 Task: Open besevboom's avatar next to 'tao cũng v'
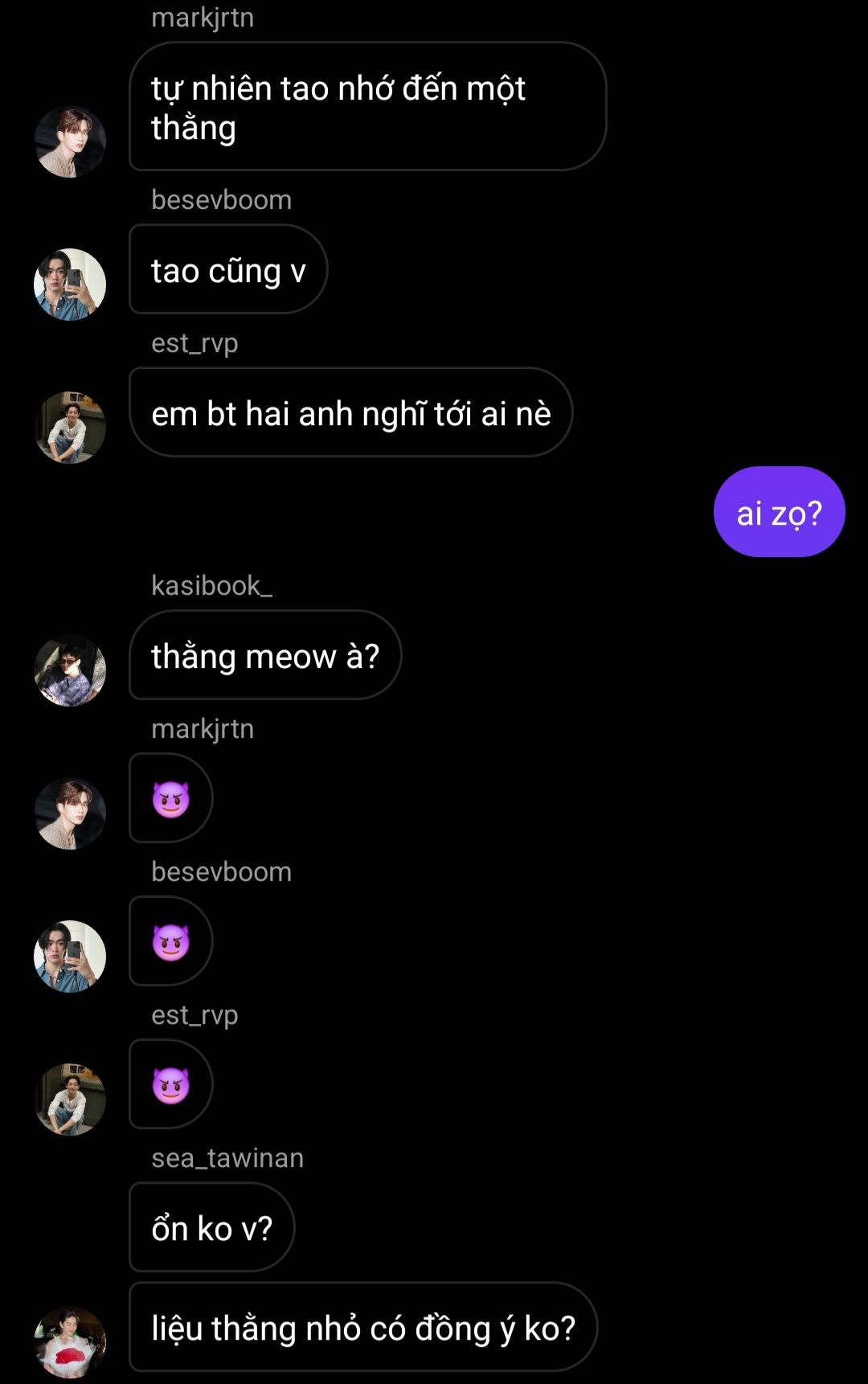(x=70, y=284)
